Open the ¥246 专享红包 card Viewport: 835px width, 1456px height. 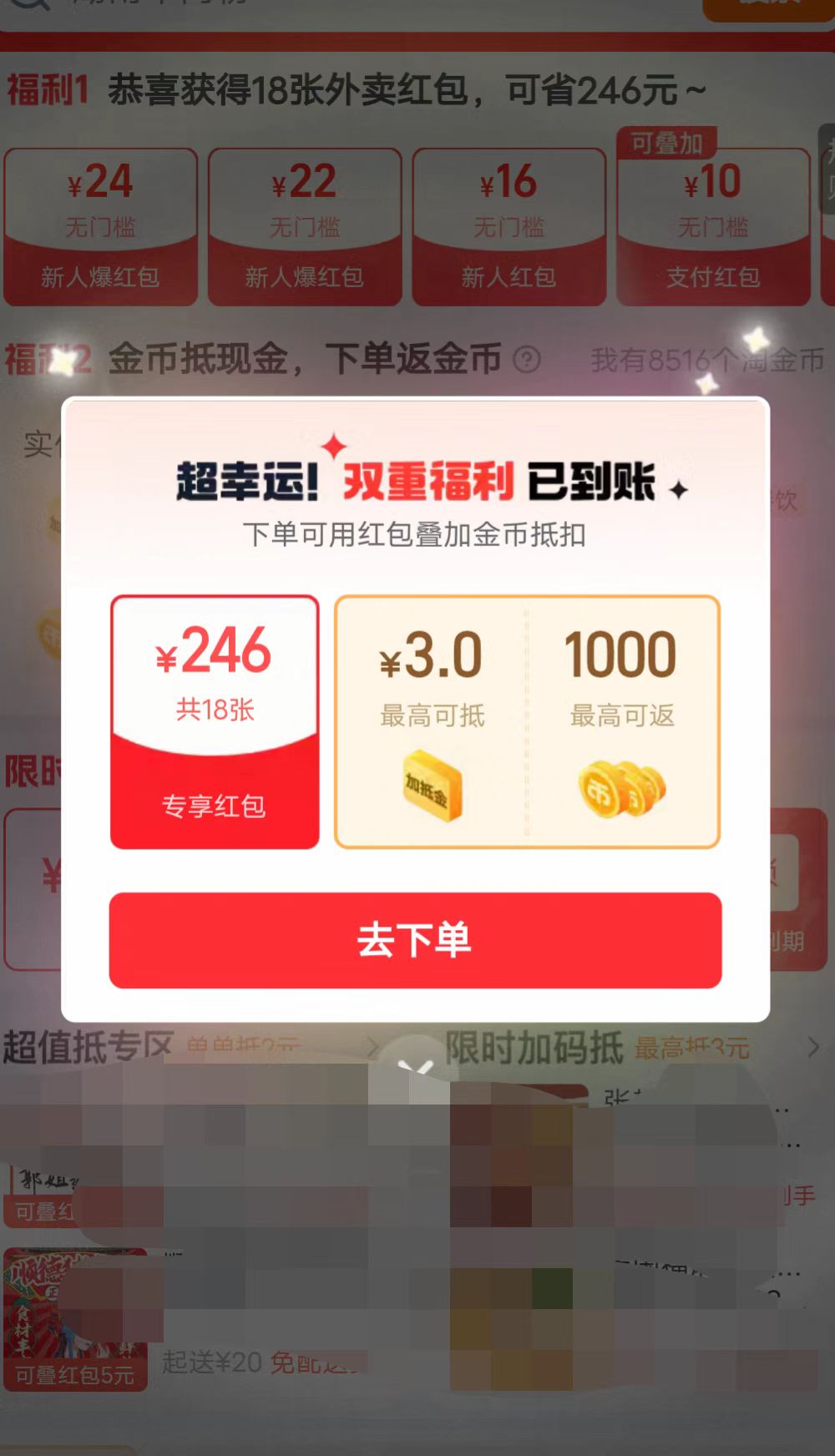point(215,721)
